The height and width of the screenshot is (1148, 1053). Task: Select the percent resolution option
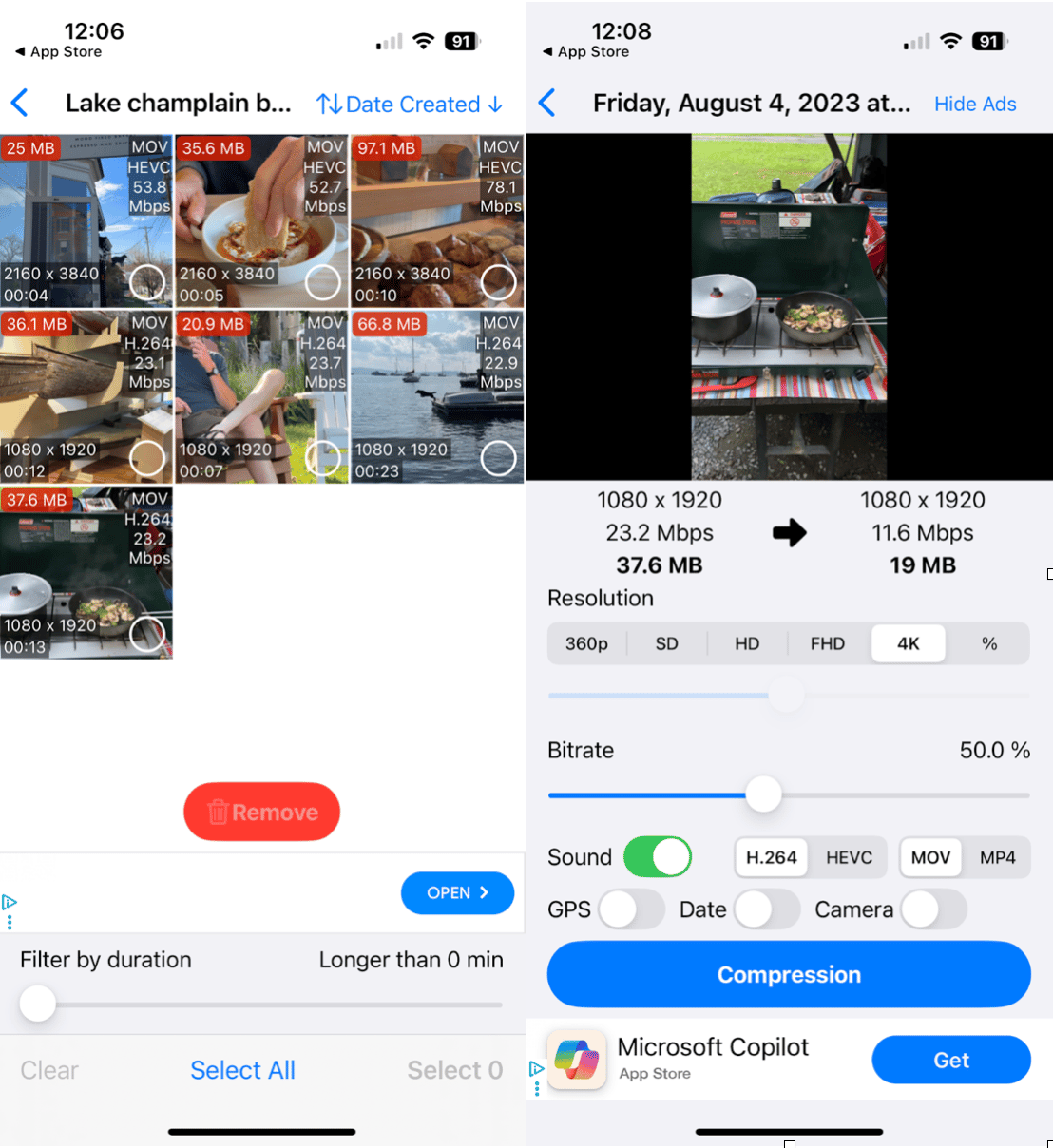click(988, 644)
